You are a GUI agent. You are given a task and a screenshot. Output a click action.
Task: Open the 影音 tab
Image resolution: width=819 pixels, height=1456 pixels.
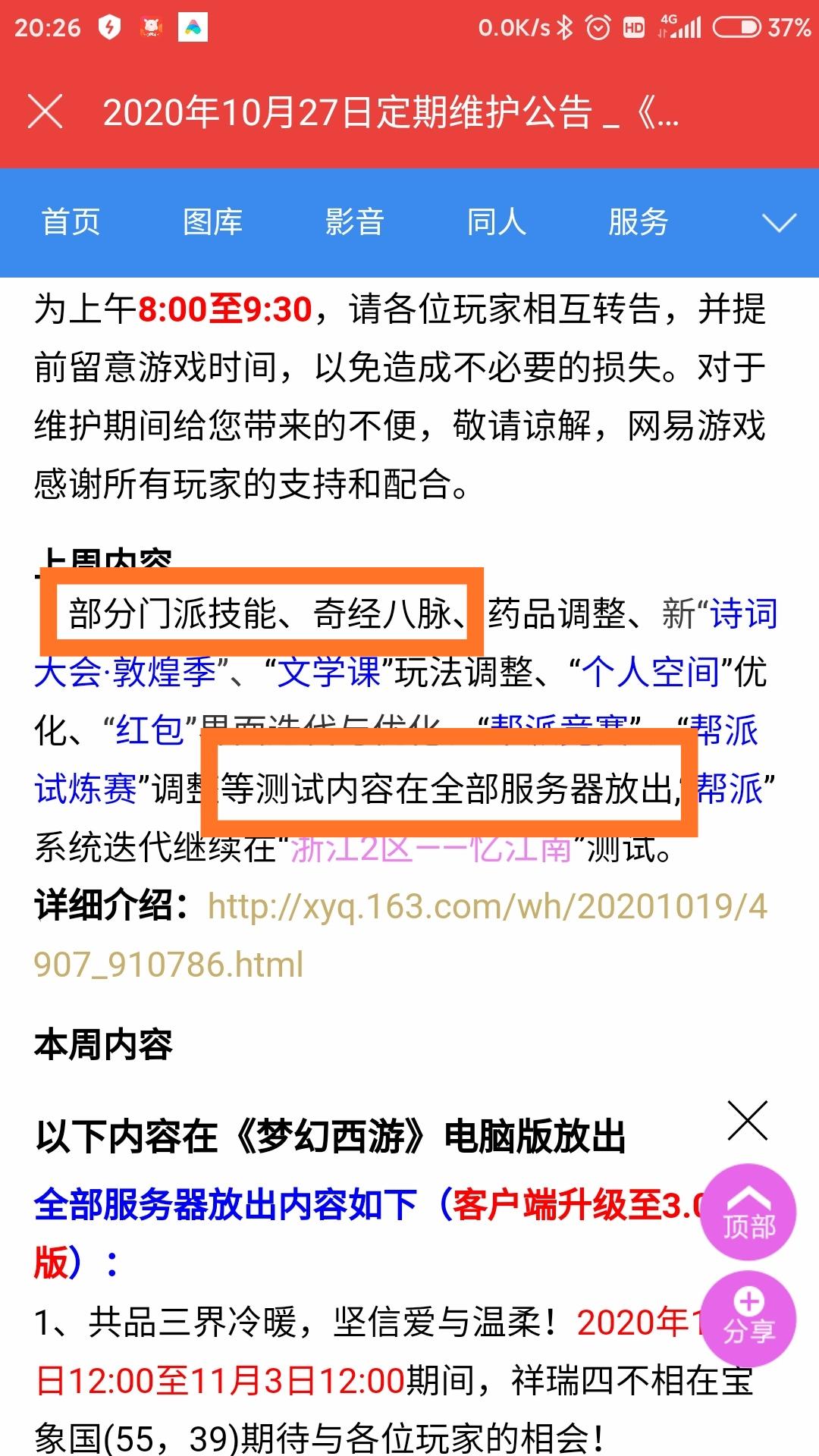click(354, 222)
